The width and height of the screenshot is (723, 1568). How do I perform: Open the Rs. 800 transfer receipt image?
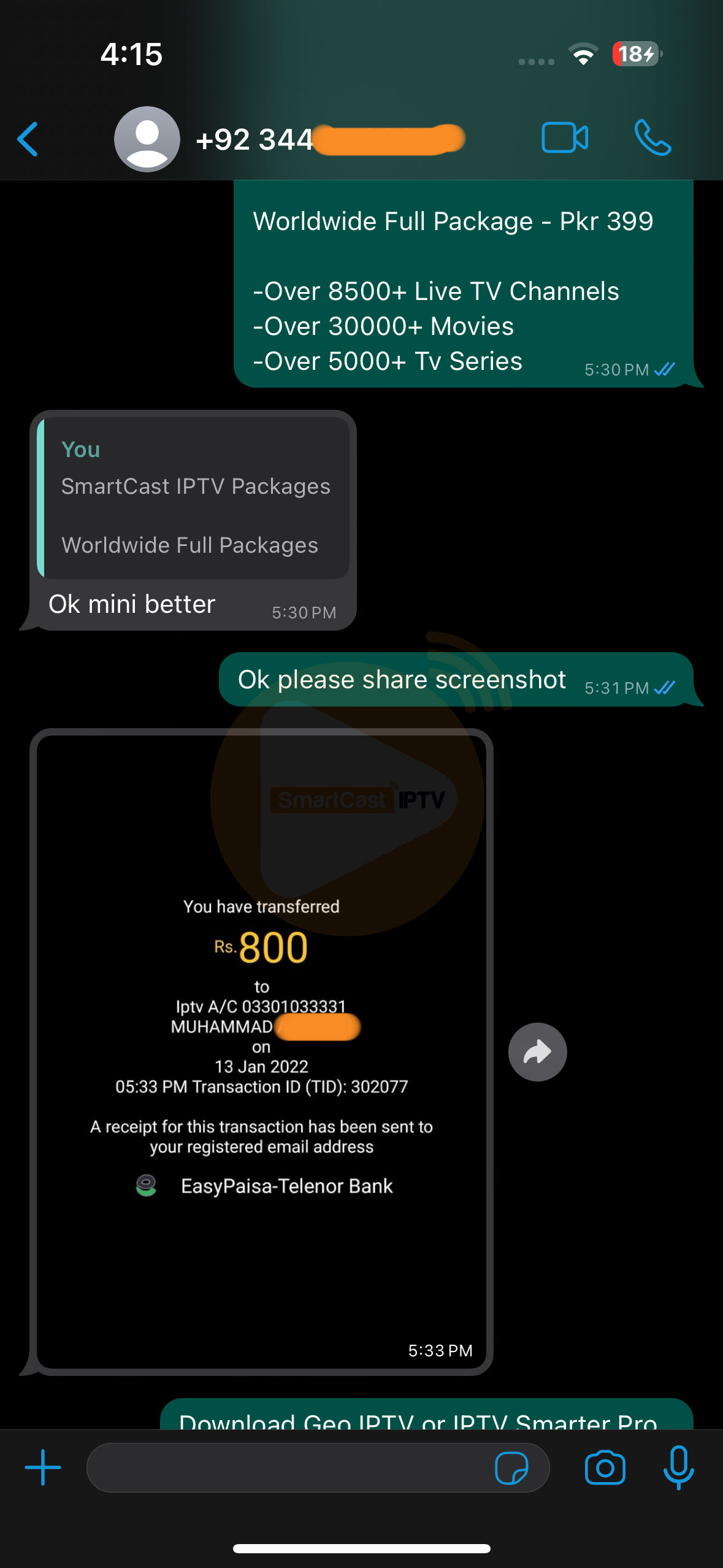(x=262, y=1049)
